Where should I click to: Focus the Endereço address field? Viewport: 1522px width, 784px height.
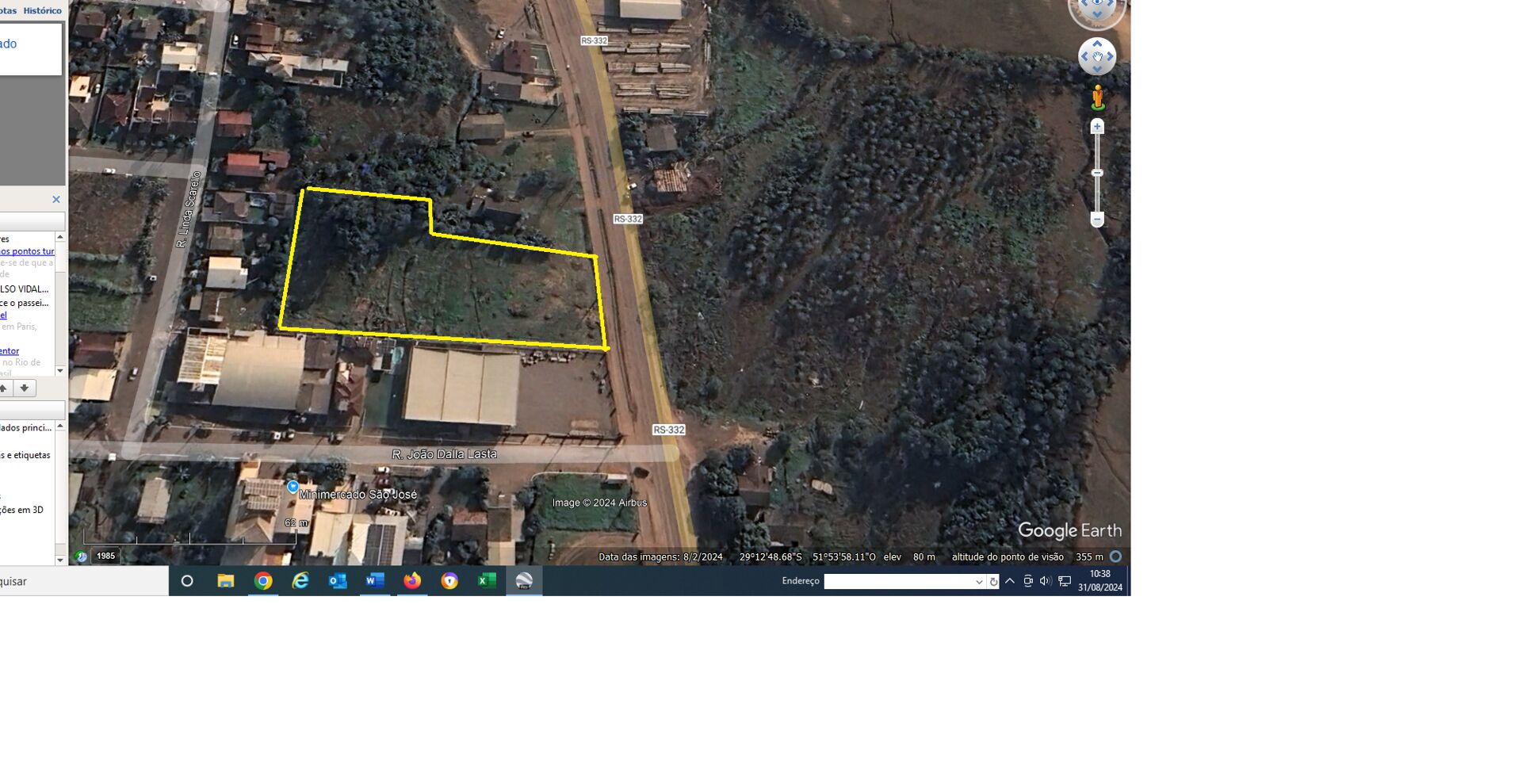(898, 581)
